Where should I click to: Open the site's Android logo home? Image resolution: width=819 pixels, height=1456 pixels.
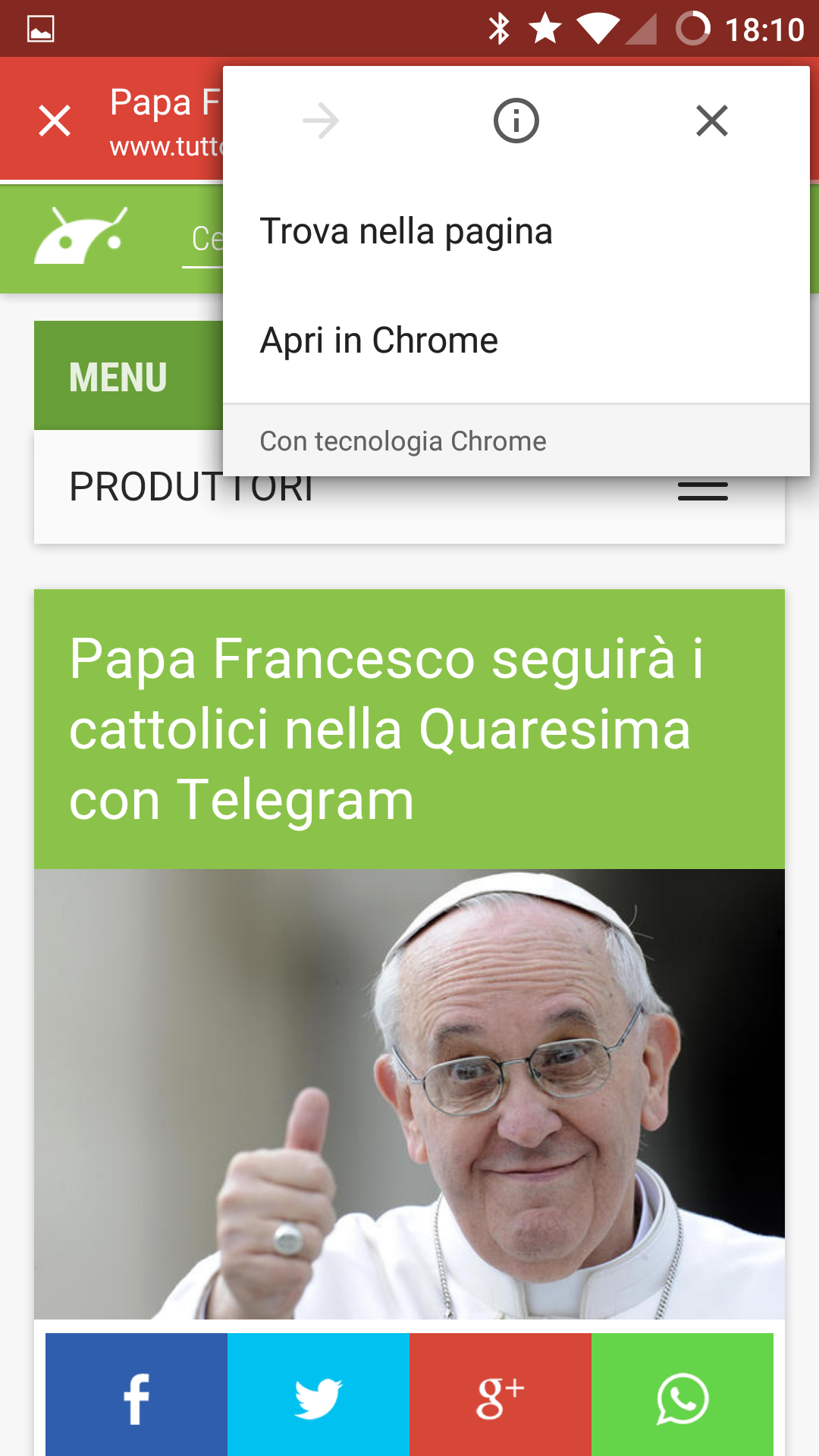(81, 236)
